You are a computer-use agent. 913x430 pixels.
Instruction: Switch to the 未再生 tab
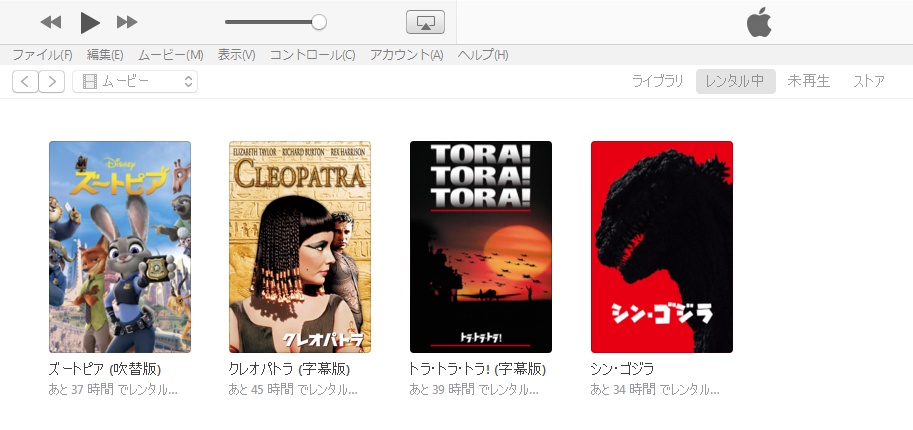808,82
